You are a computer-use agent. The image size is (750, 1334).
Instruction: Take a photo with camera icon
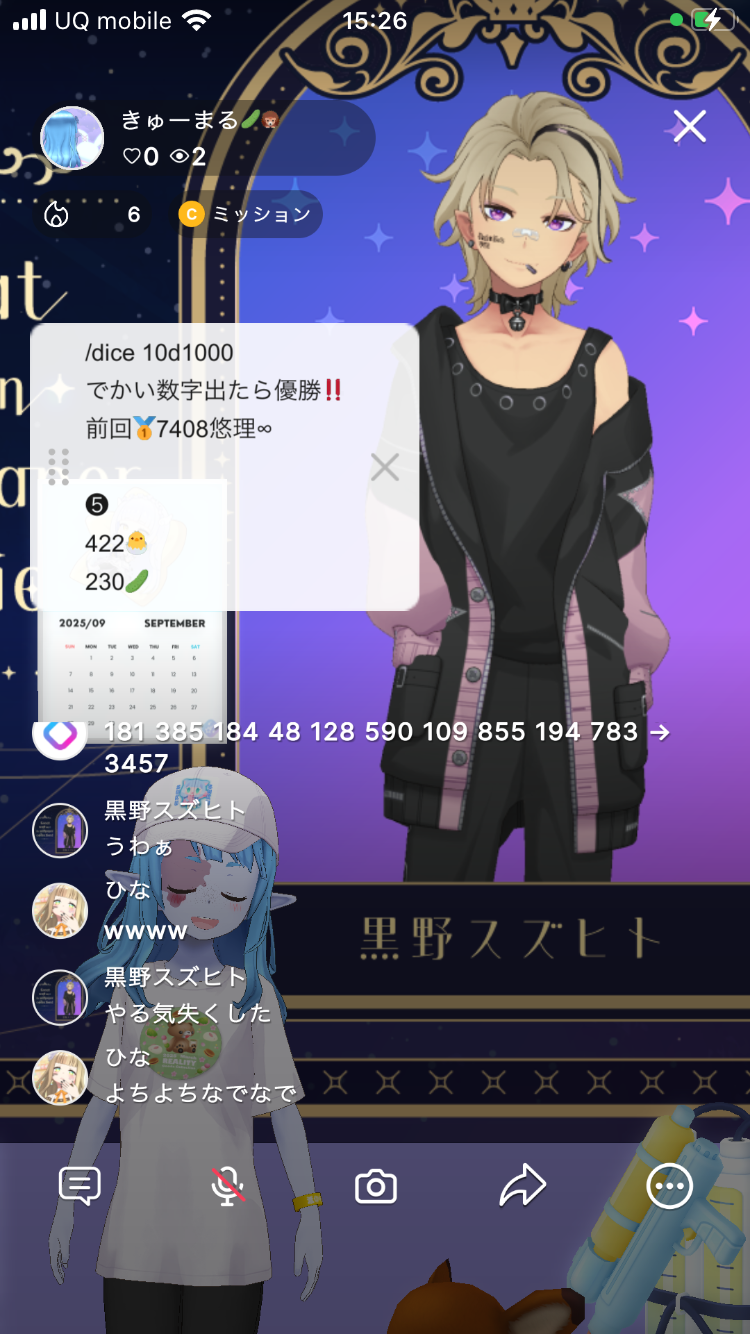[x=376, y=1187]
